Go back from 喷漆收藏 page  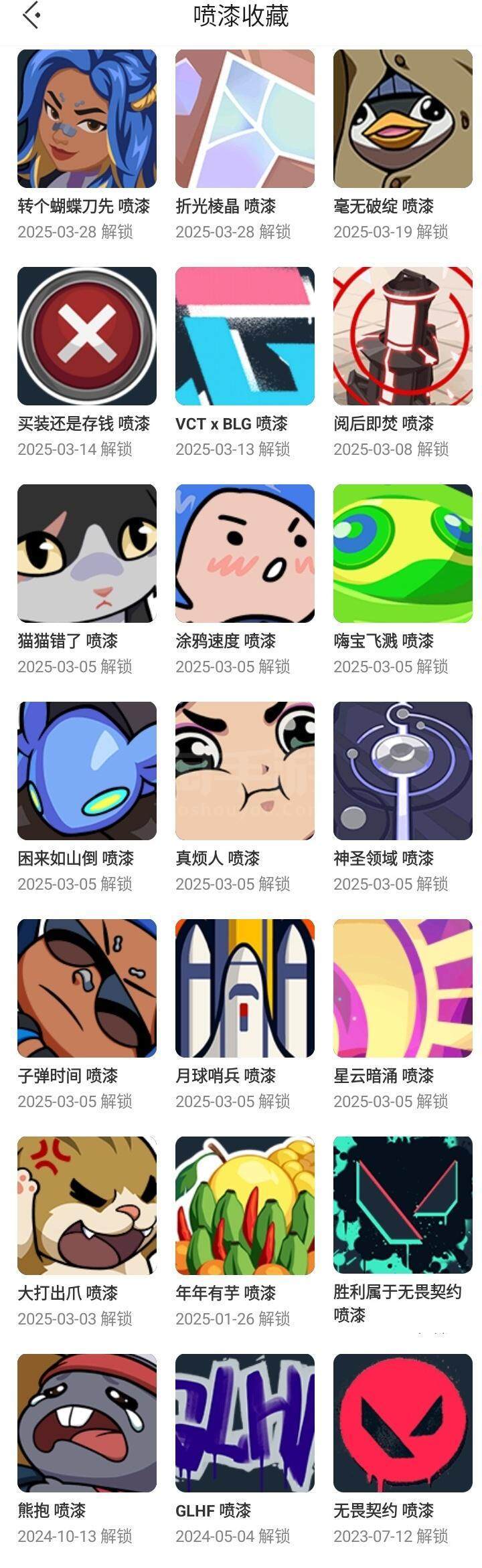31,15
